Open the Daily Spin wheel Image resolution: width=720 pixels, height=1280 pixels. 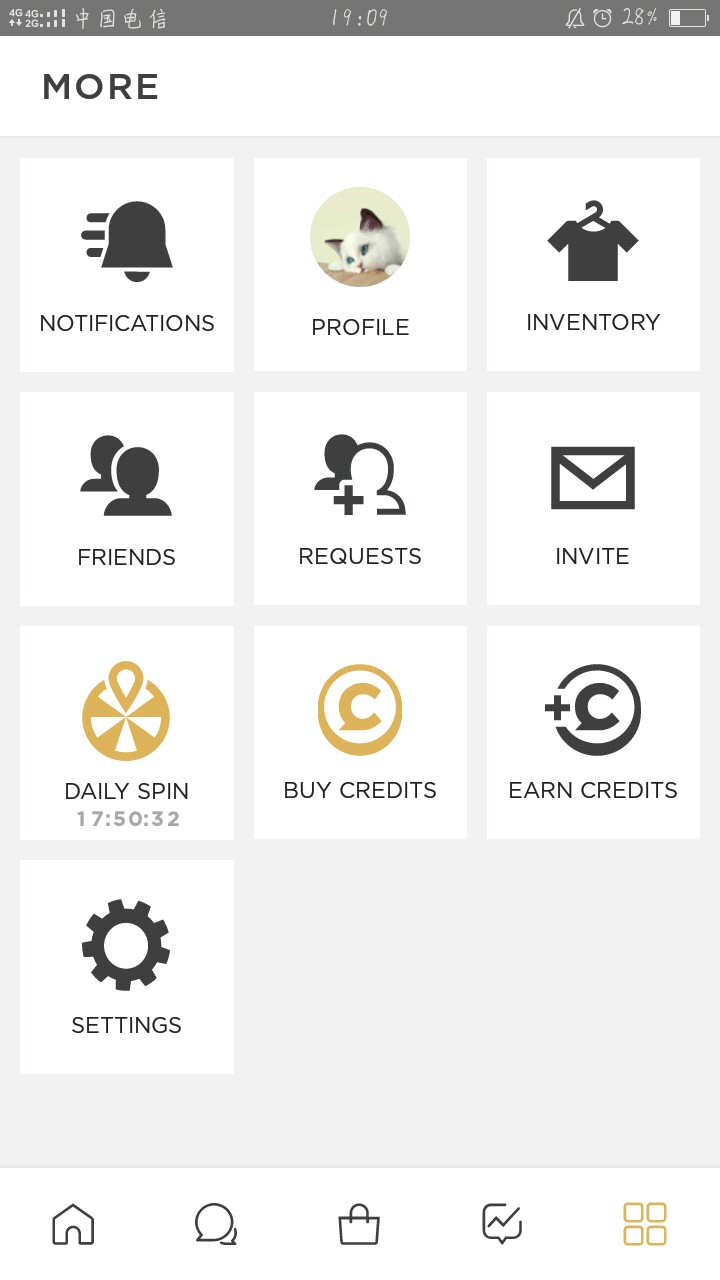pos(127,732)
